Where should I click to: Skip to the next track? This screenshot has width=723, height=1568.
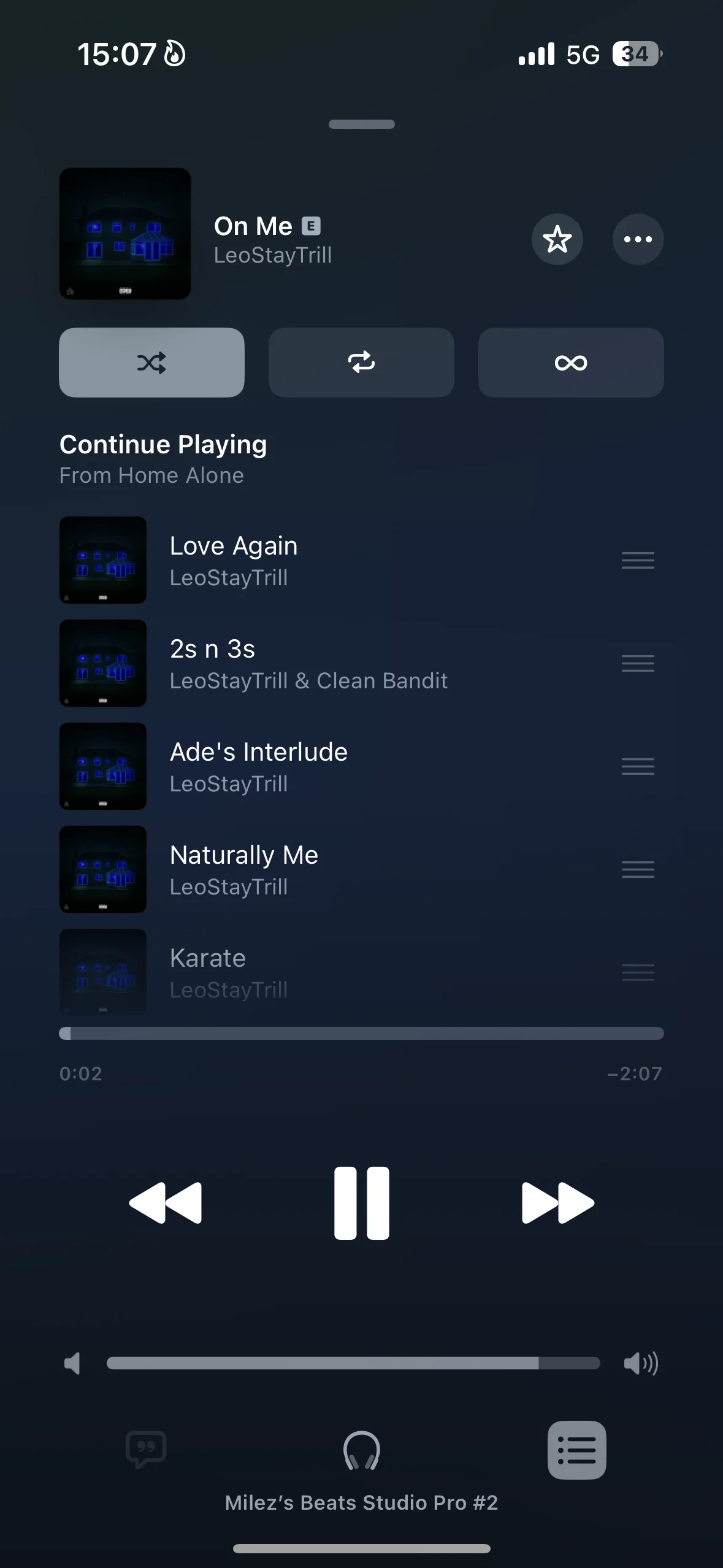558,1203
